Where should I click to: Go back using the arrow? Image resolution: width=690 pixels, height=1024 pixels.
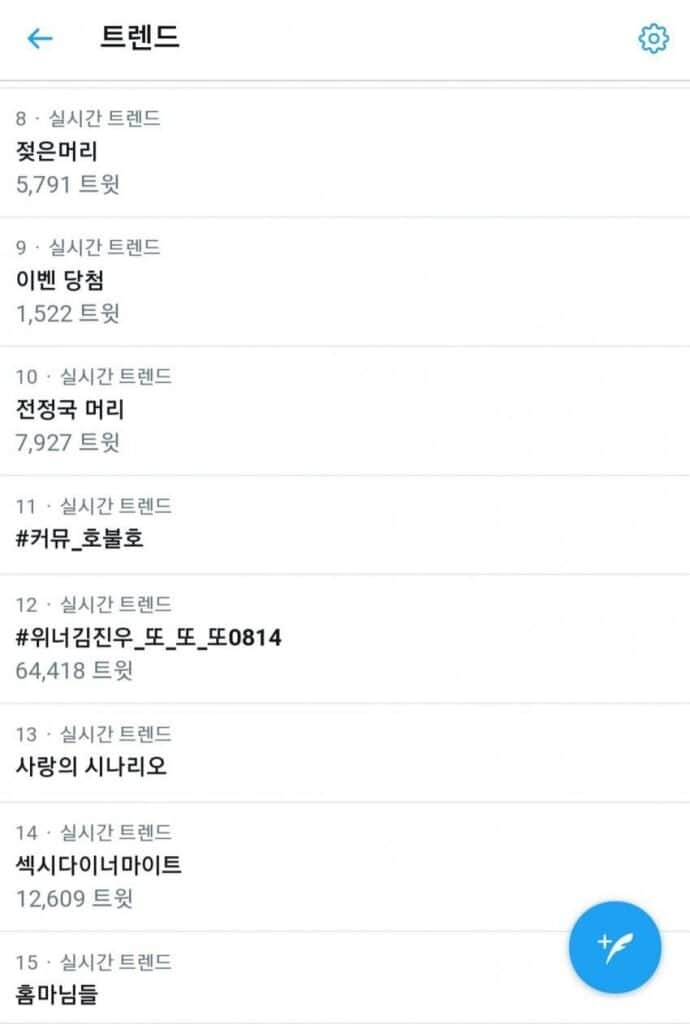(x=40, y=39)
